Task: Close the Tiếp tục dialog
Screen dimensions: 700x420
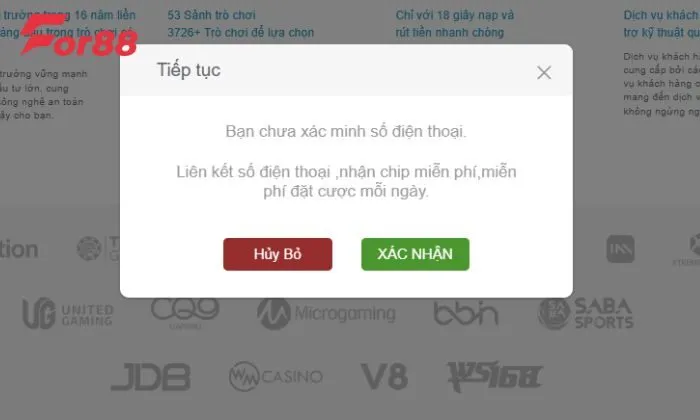Action: coord(544,72)
